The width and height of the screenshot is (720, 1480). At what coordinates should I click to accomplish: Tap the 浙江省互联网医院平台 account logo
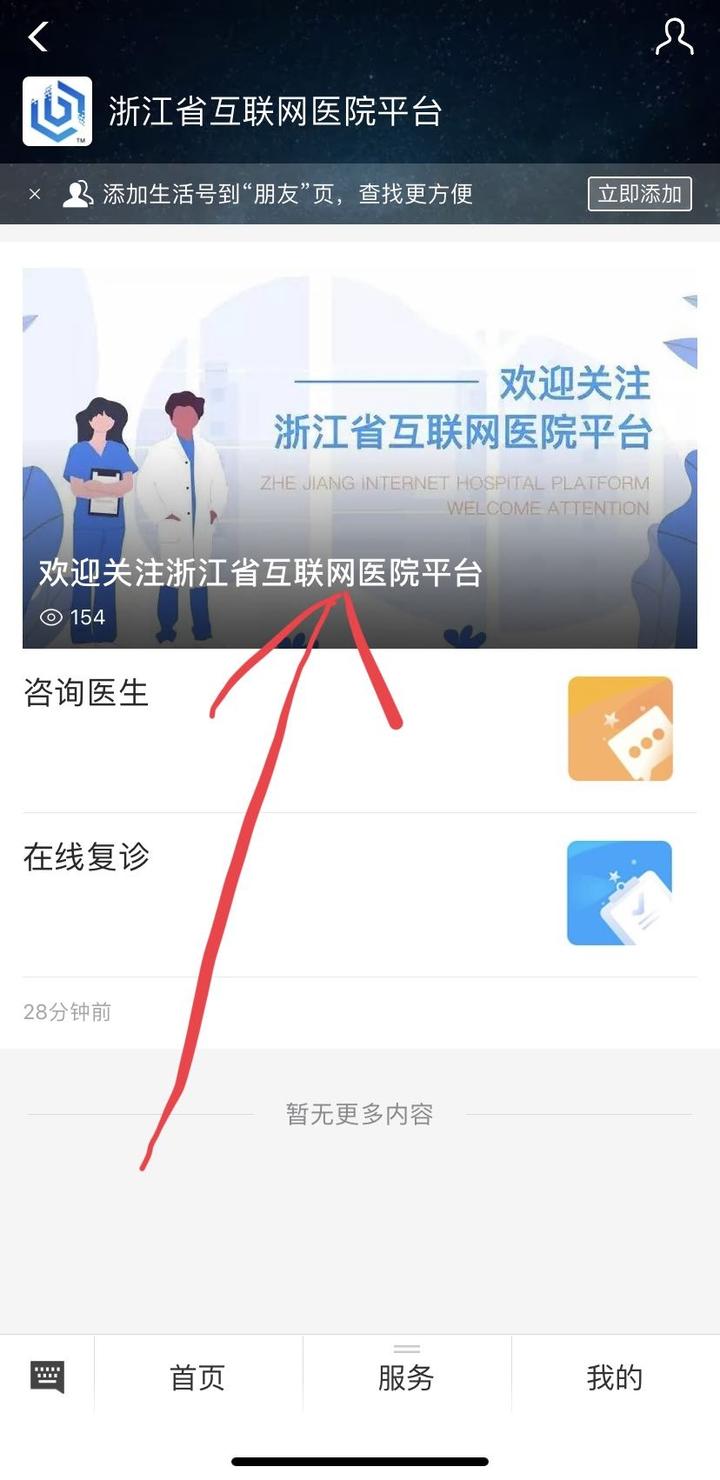[57, 111]
